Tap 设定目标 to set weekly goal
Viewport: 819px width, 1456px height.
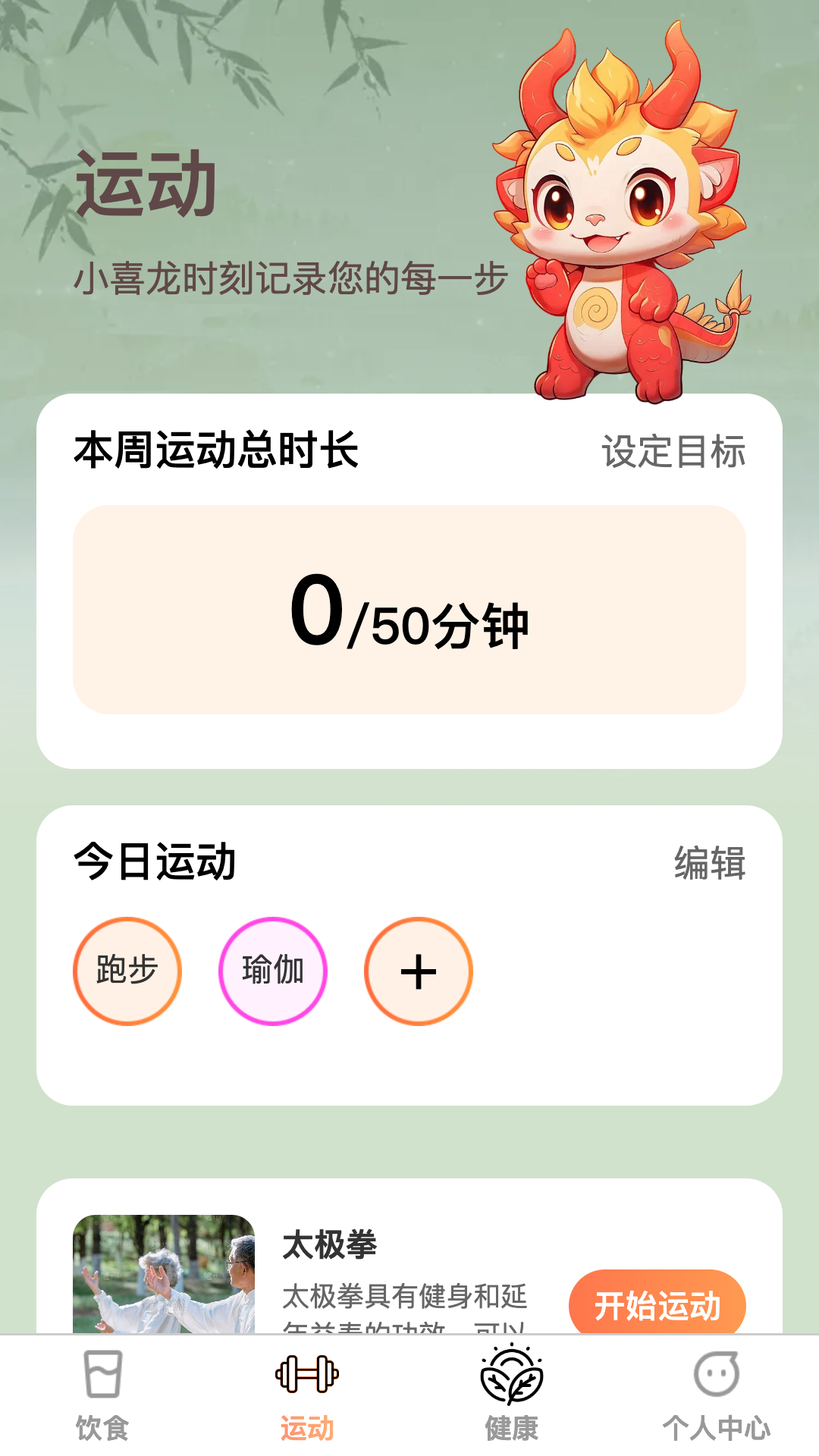click(x=673, y=452)
